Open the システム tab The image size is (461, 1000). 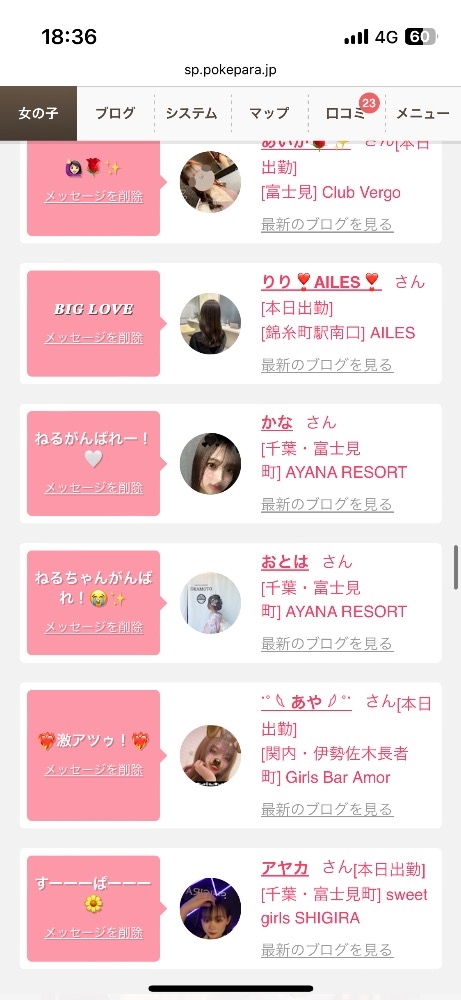click(x=192, y=114)
